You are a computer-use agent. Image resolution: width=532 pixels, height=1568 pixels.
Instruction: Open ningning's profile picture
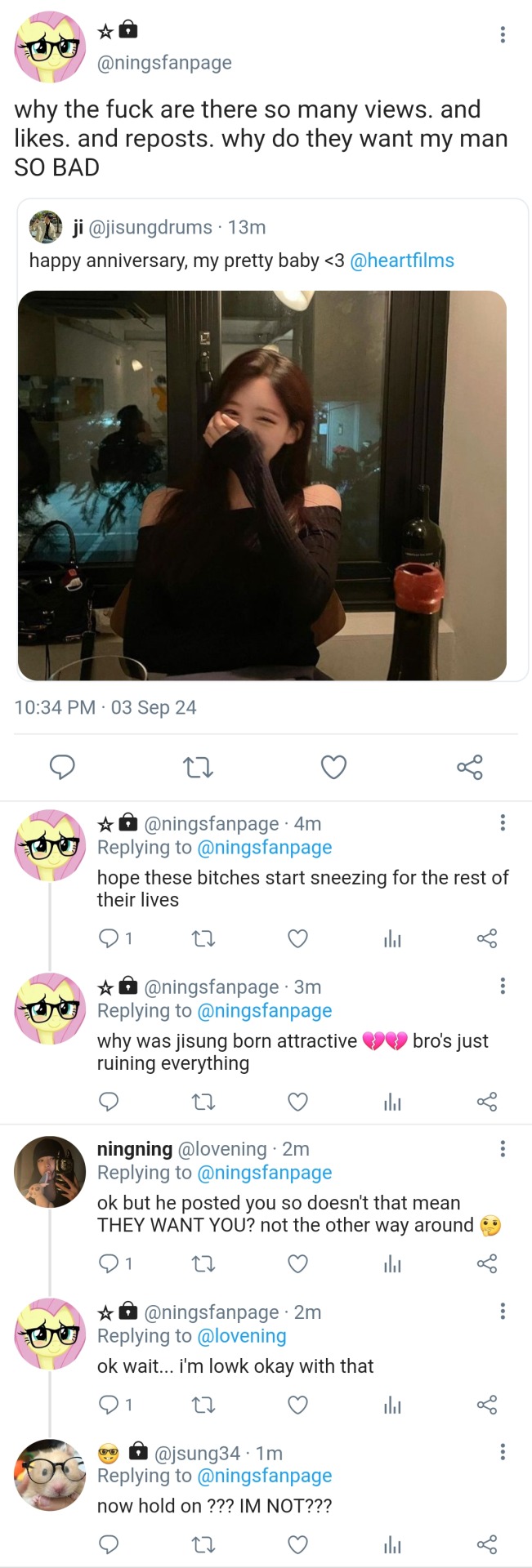50,1172
